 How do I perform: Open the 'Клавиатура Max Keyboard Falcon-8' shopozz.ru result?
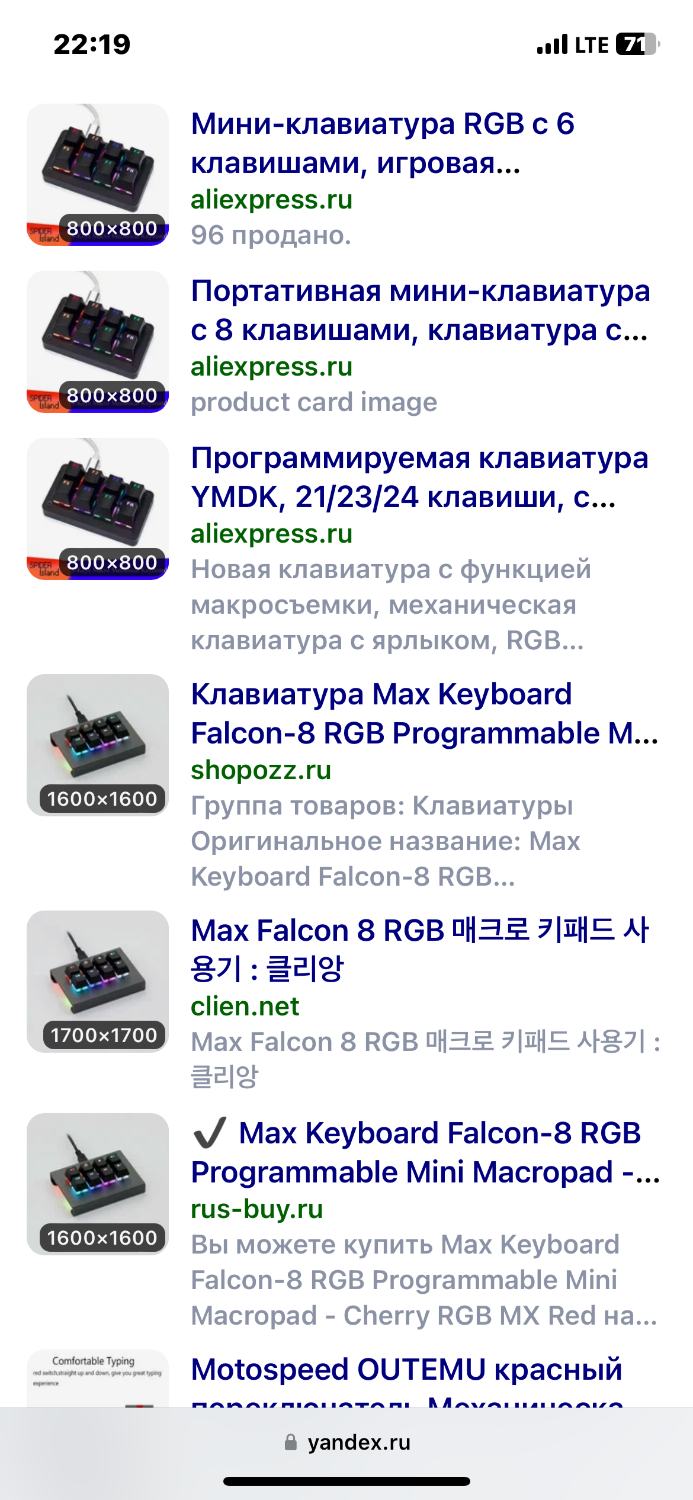click(425, 713)
